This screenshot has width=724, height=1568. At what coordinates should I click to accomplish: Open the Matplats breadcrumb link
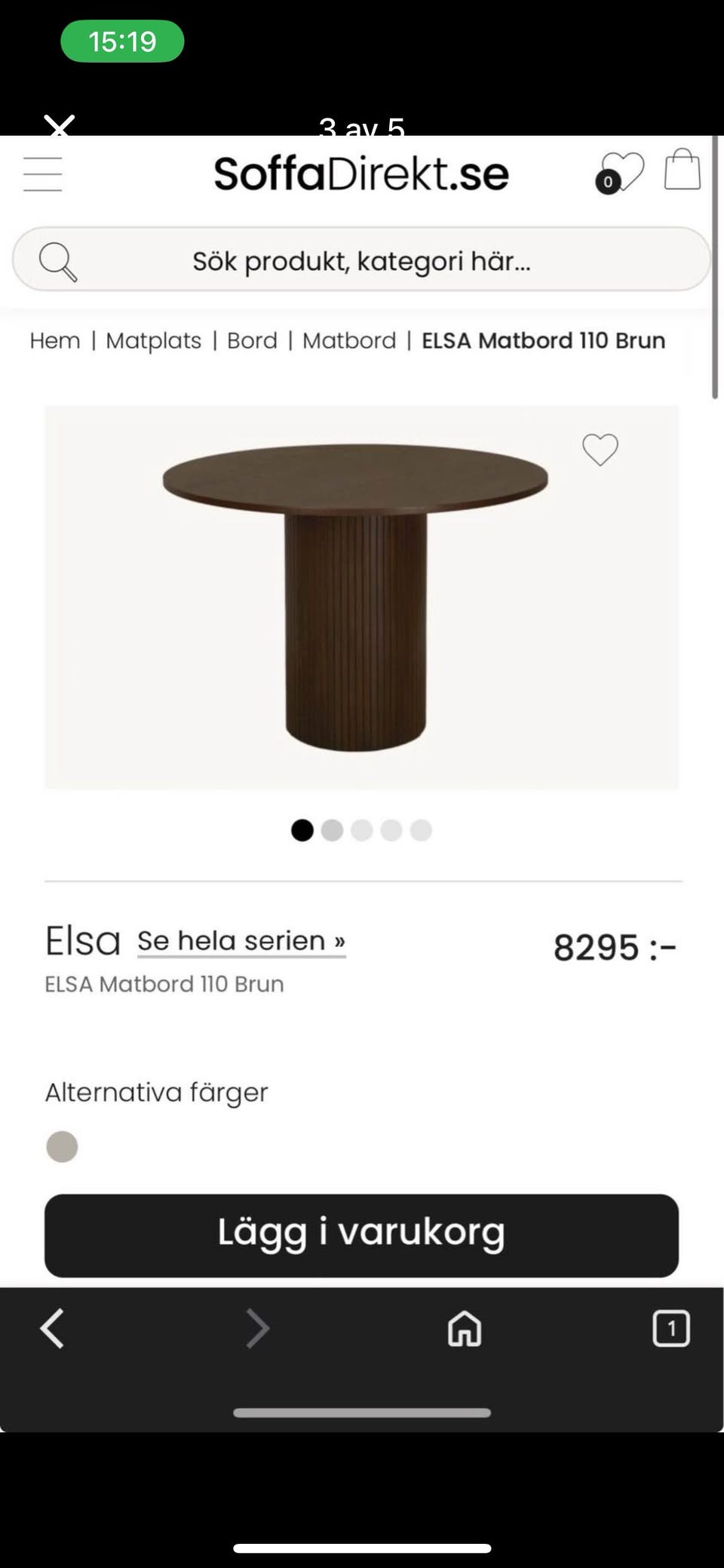(x=153, y=340)
